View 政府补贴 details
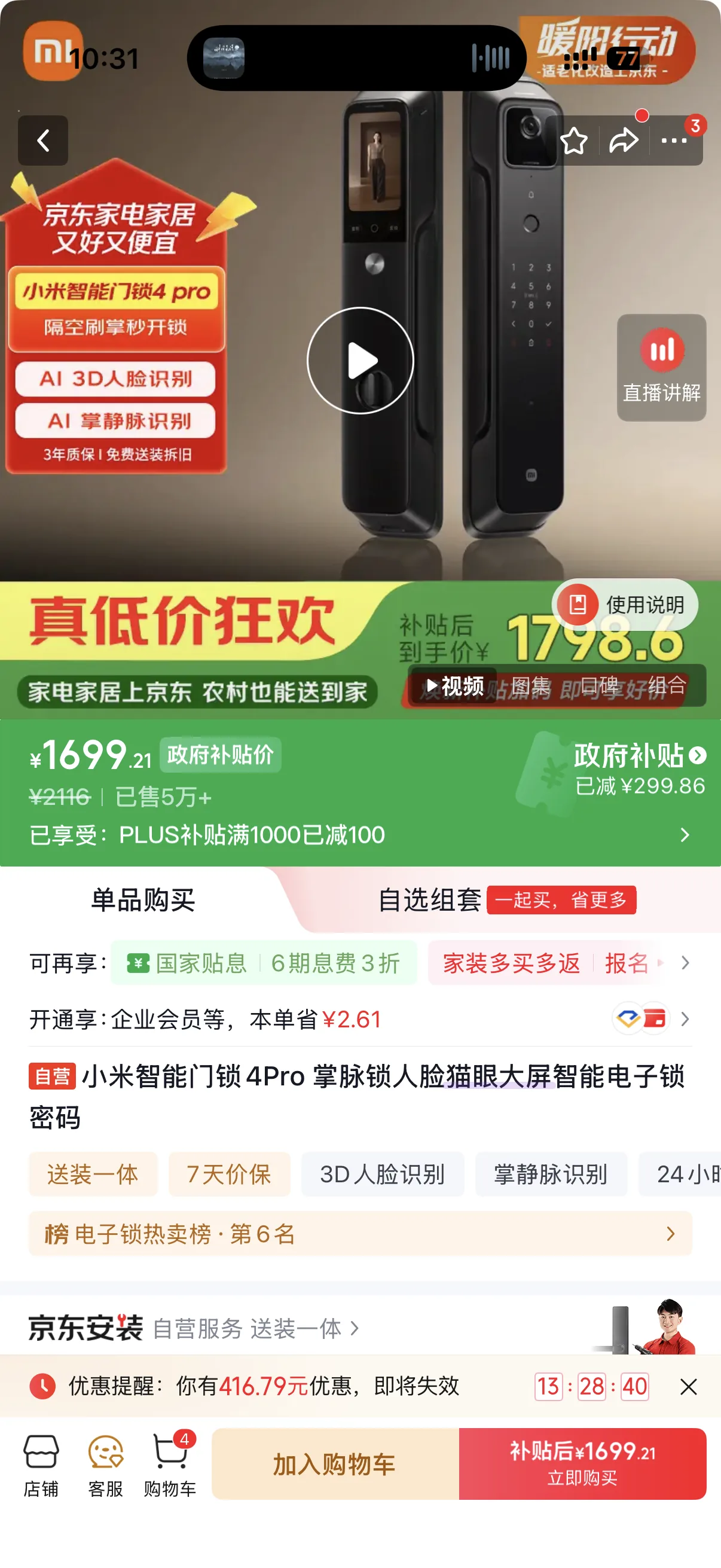The width and height of the screenshot is (721, 1568). click(640, 770)
